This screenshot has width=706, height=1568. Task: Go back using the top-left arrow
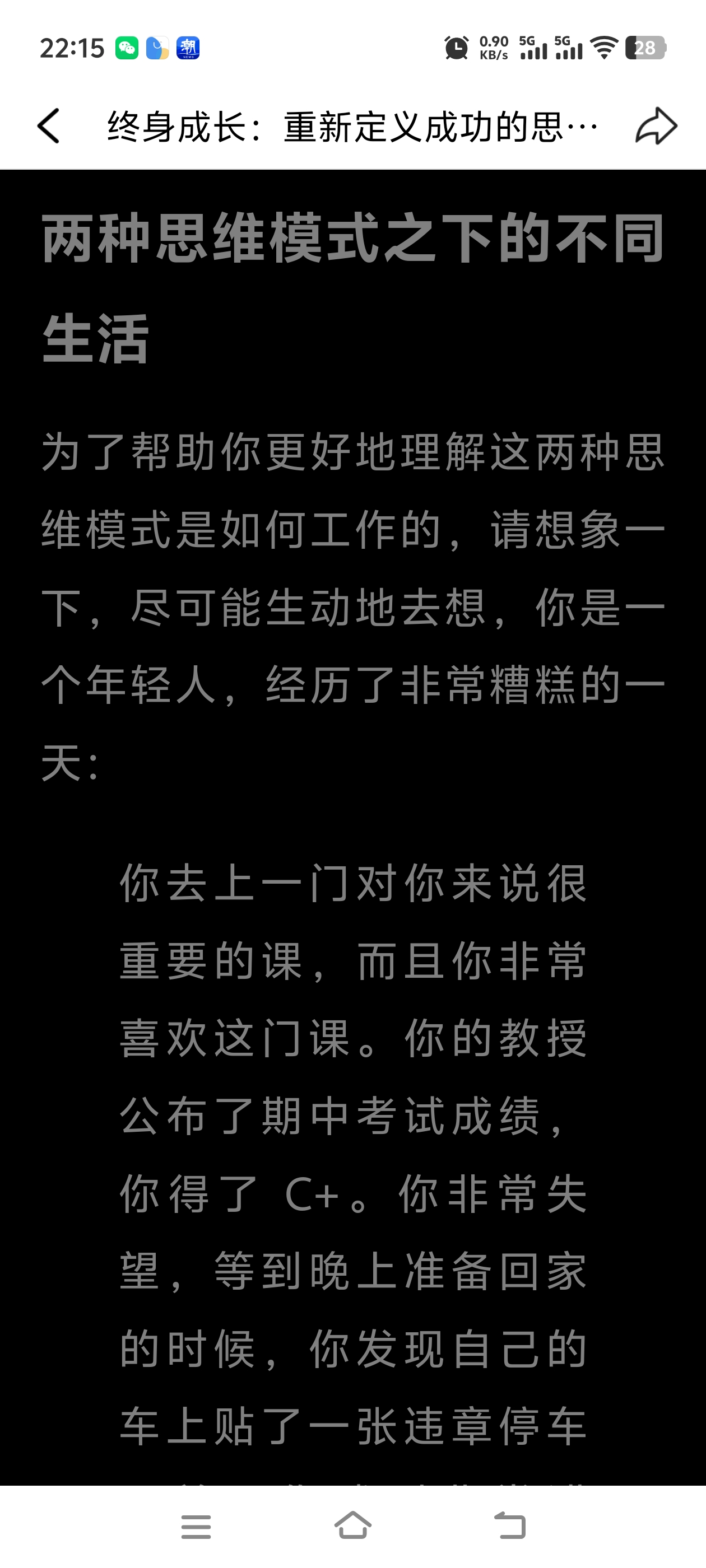[x=49, y=126]
